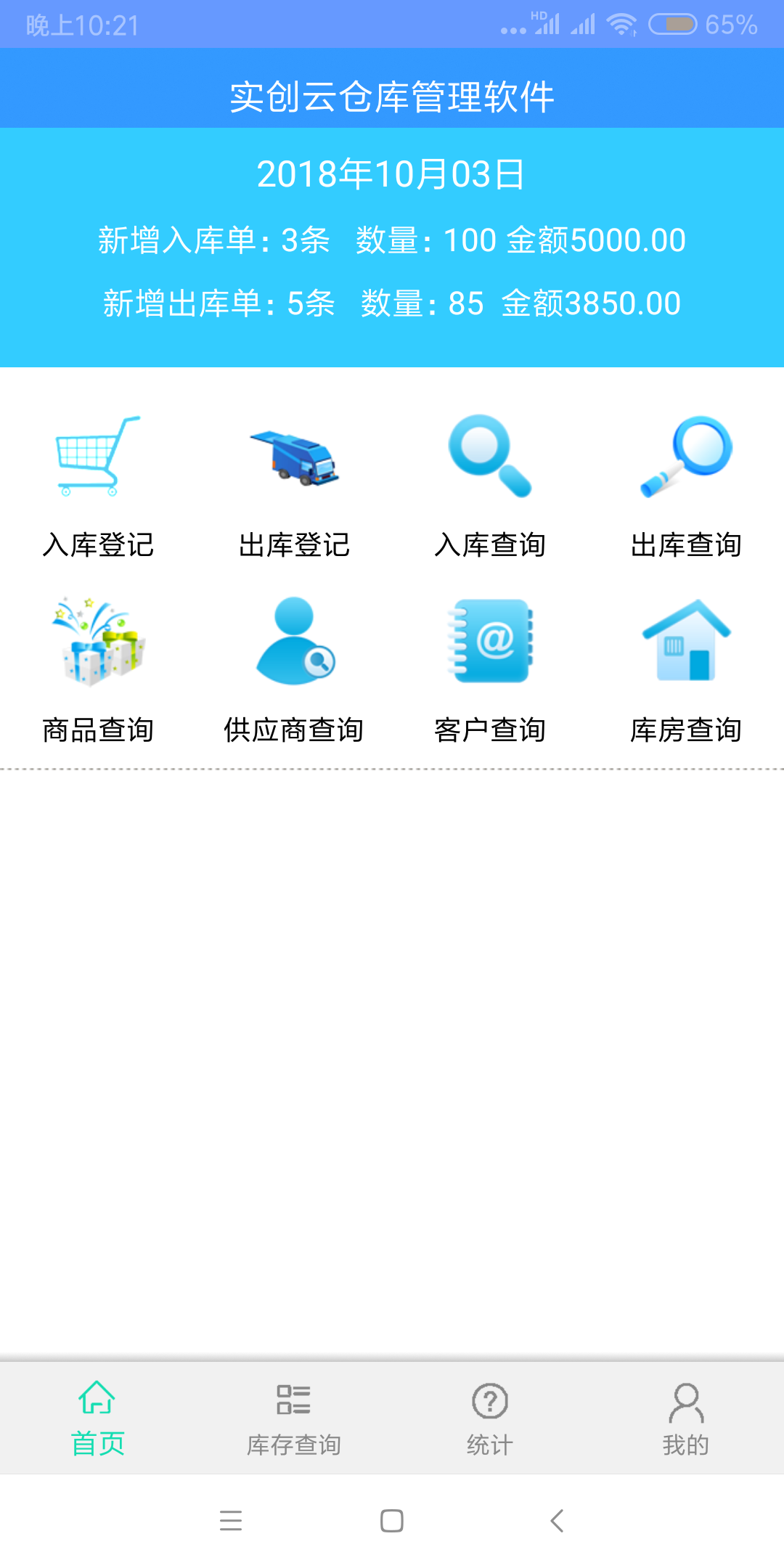Open 出库登记 outbound registration
This screenshot has width=784, height=1568.
[x=294, y=486]
